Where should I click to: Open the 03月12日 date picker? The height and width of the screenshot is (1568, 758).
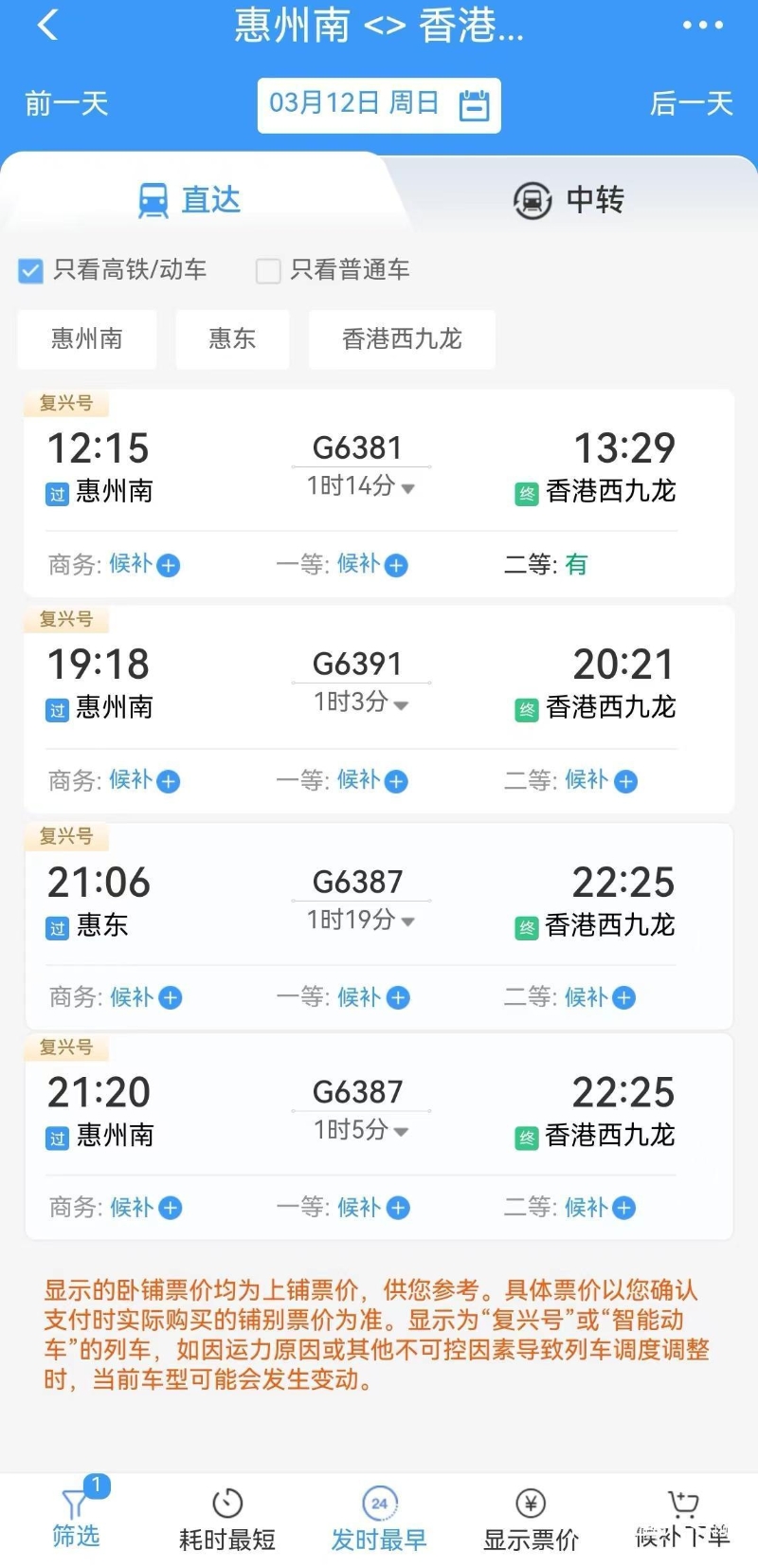click(379, 104)
